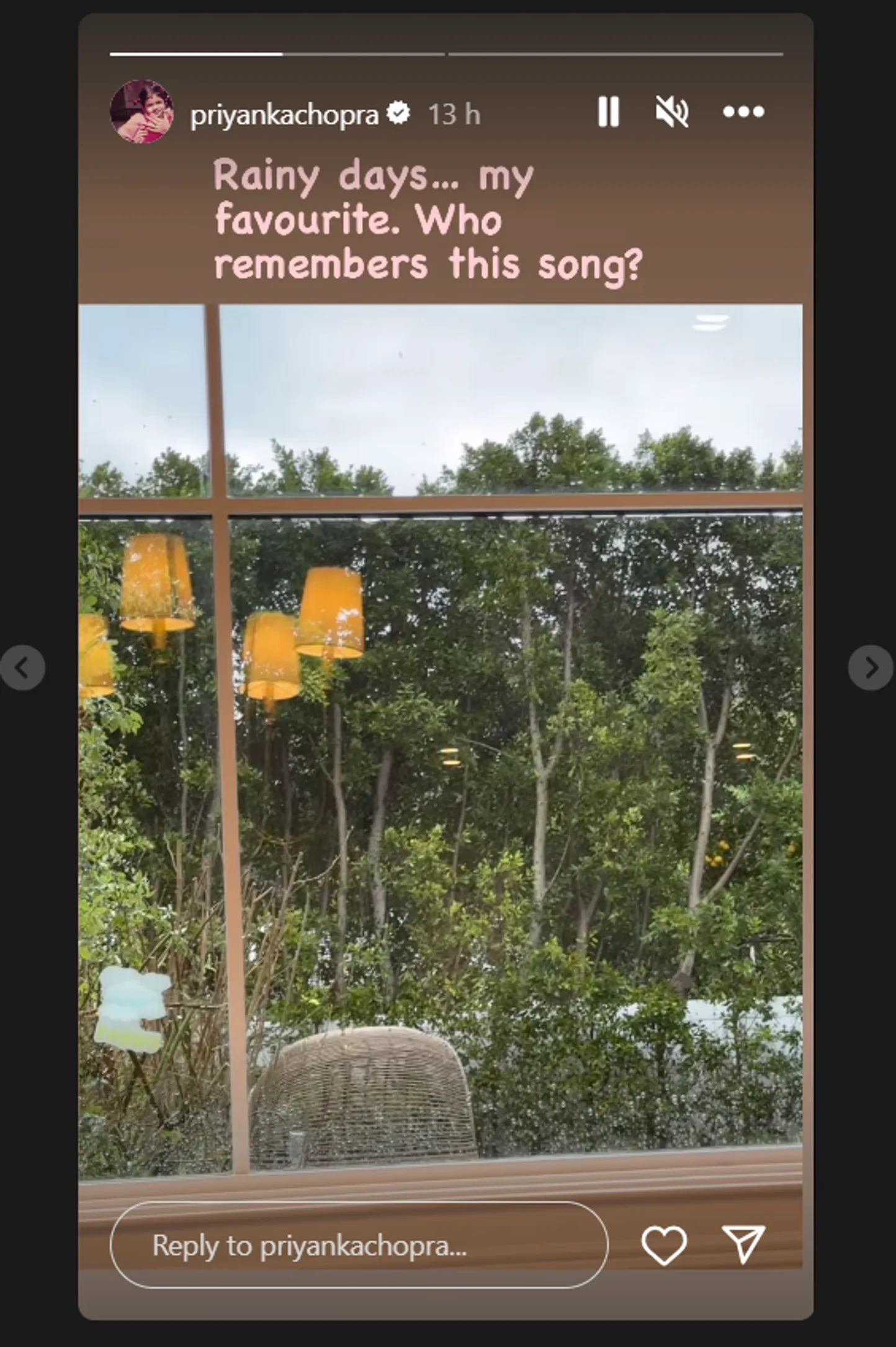
Task: Go to the previous story
Action: point(23,668)
